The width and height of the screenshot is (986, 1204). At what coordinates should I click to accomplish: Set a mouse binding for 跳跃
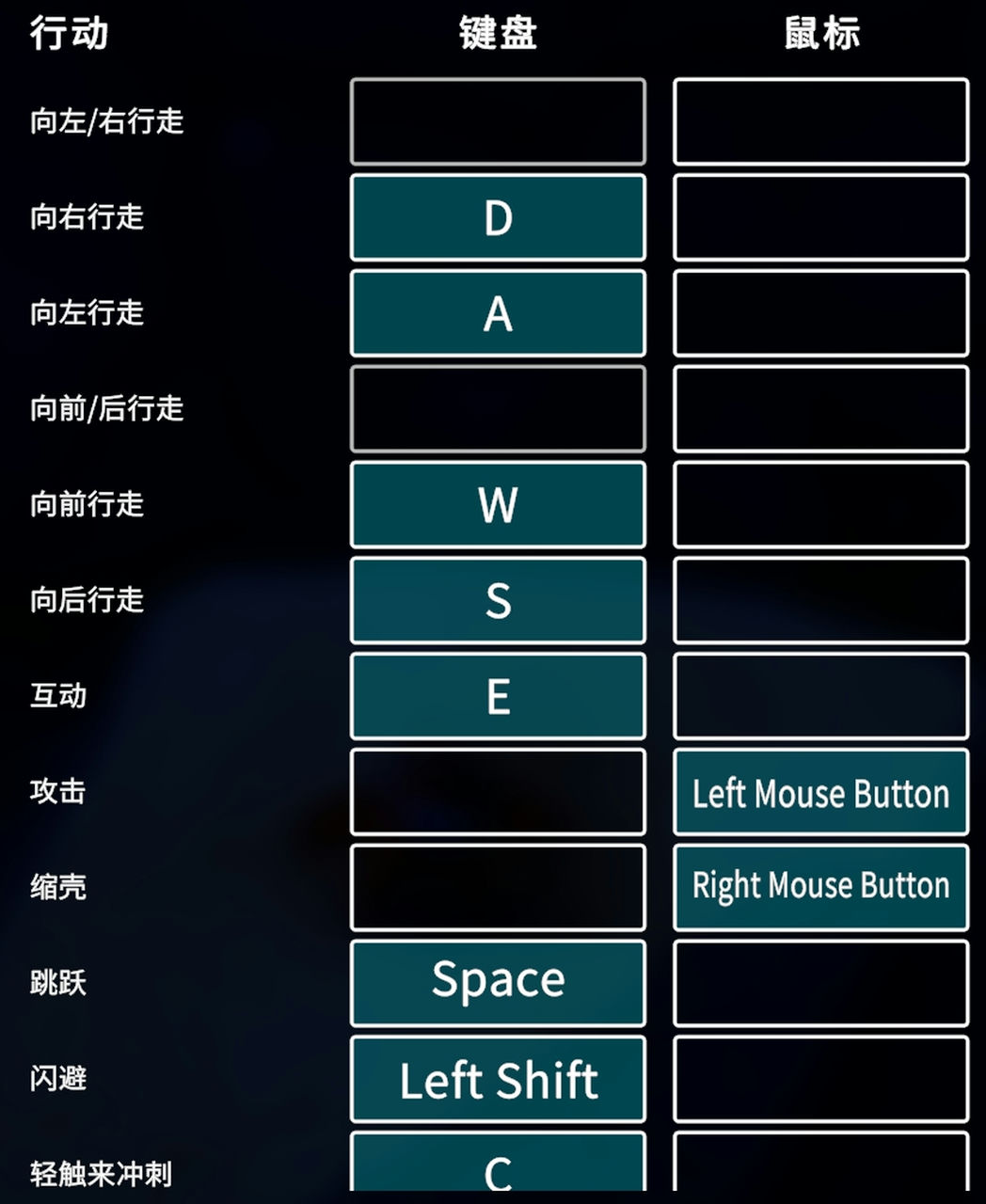[820, 983]
